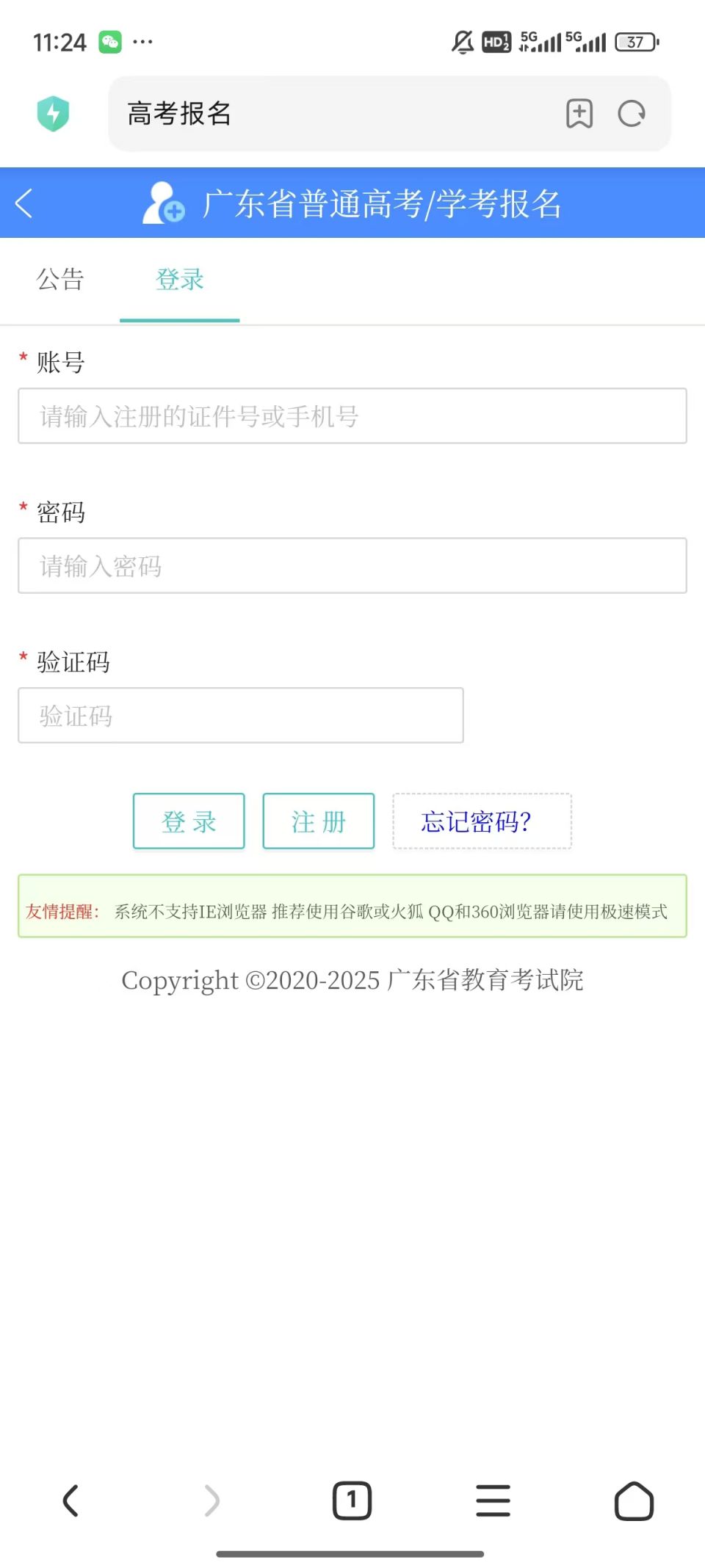Select the 登录 tab
The height and width of the screenshot is (1568, 705).
[180, 280]
